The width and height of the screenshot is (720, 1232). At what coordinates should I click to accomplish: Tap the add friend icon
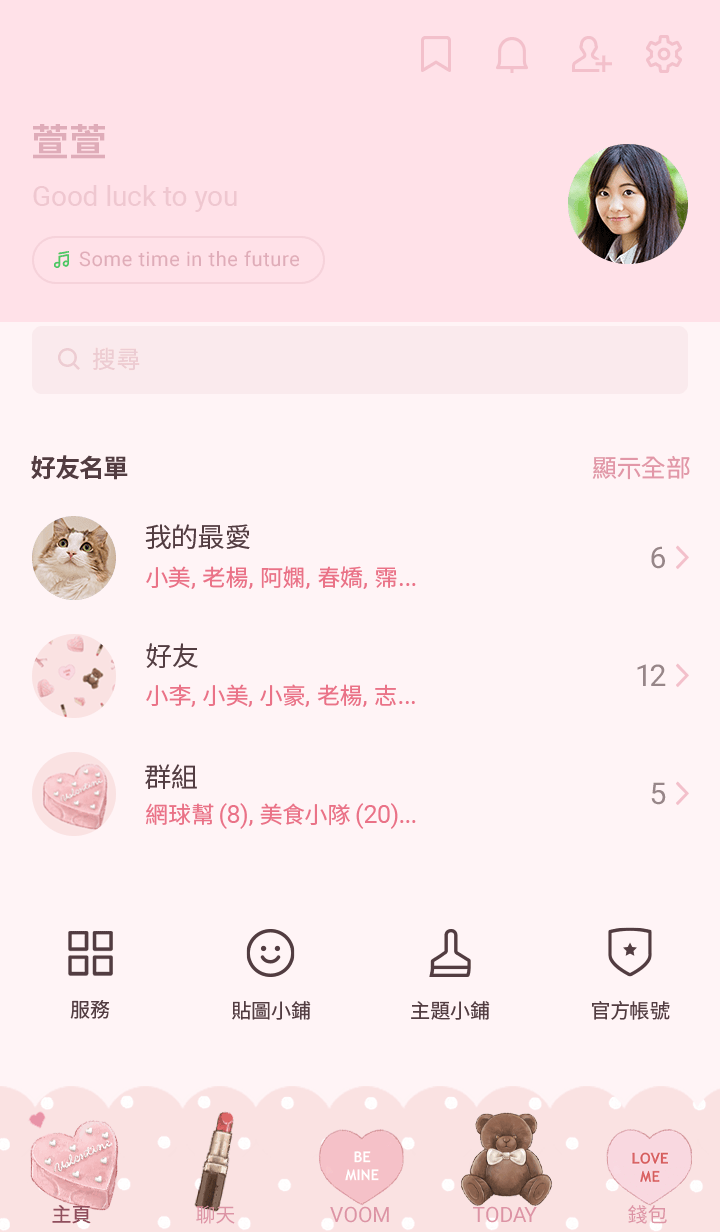click(591, 54)
